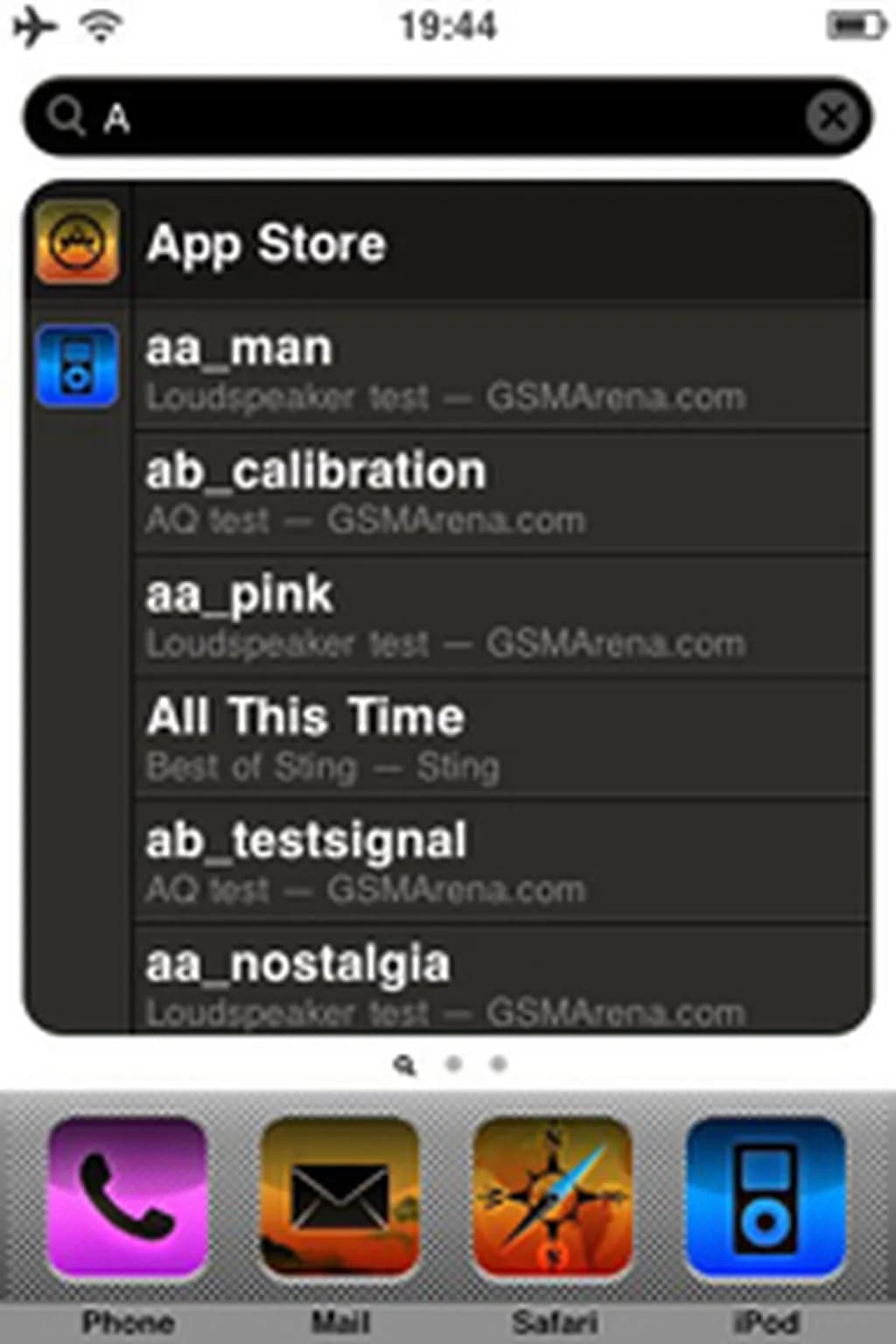Choose the aa_nostalgia track
Screen dimensions: 896x1344
(499, 982)
